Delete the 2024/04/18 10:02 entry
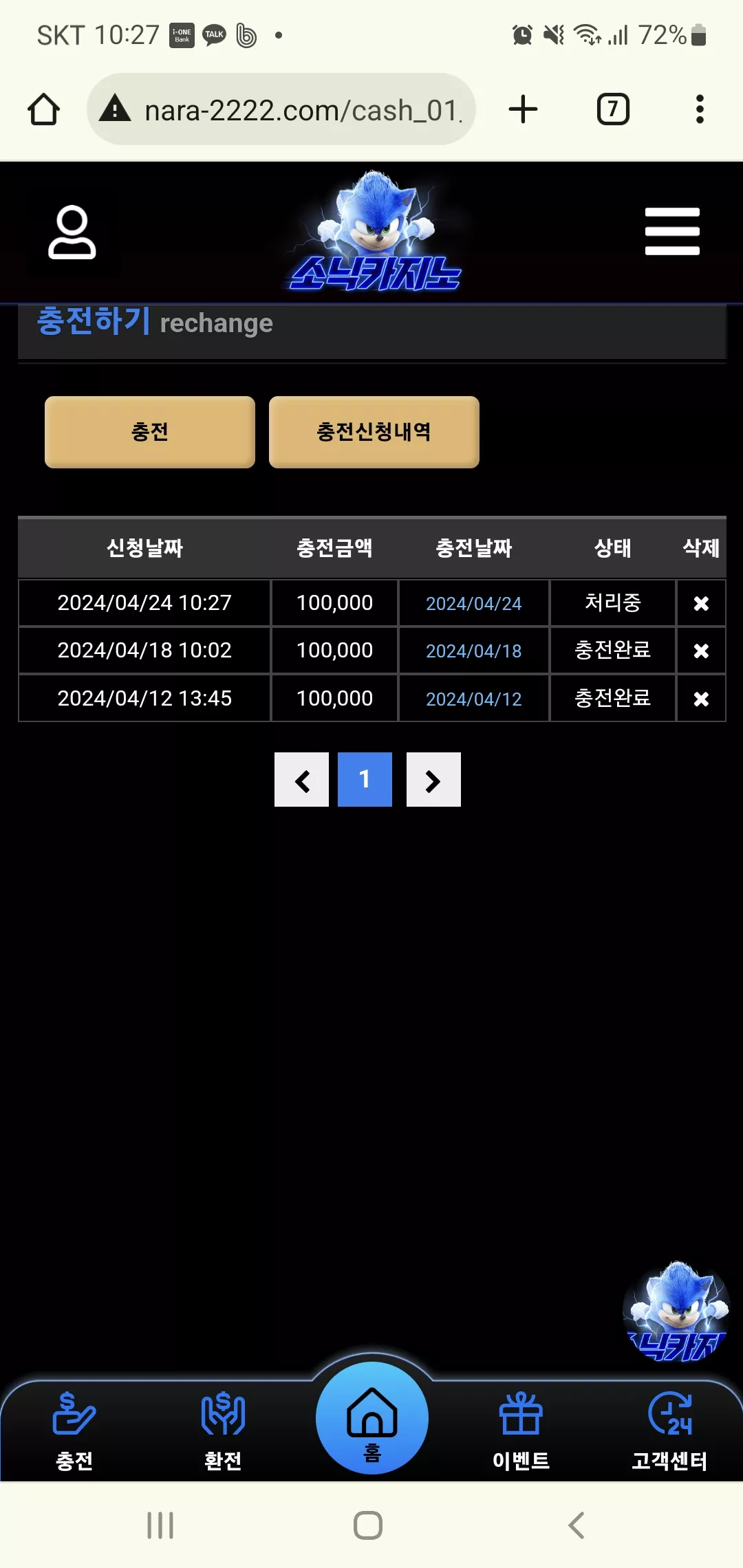This screenshot has height=1568, width=743. 701,651
